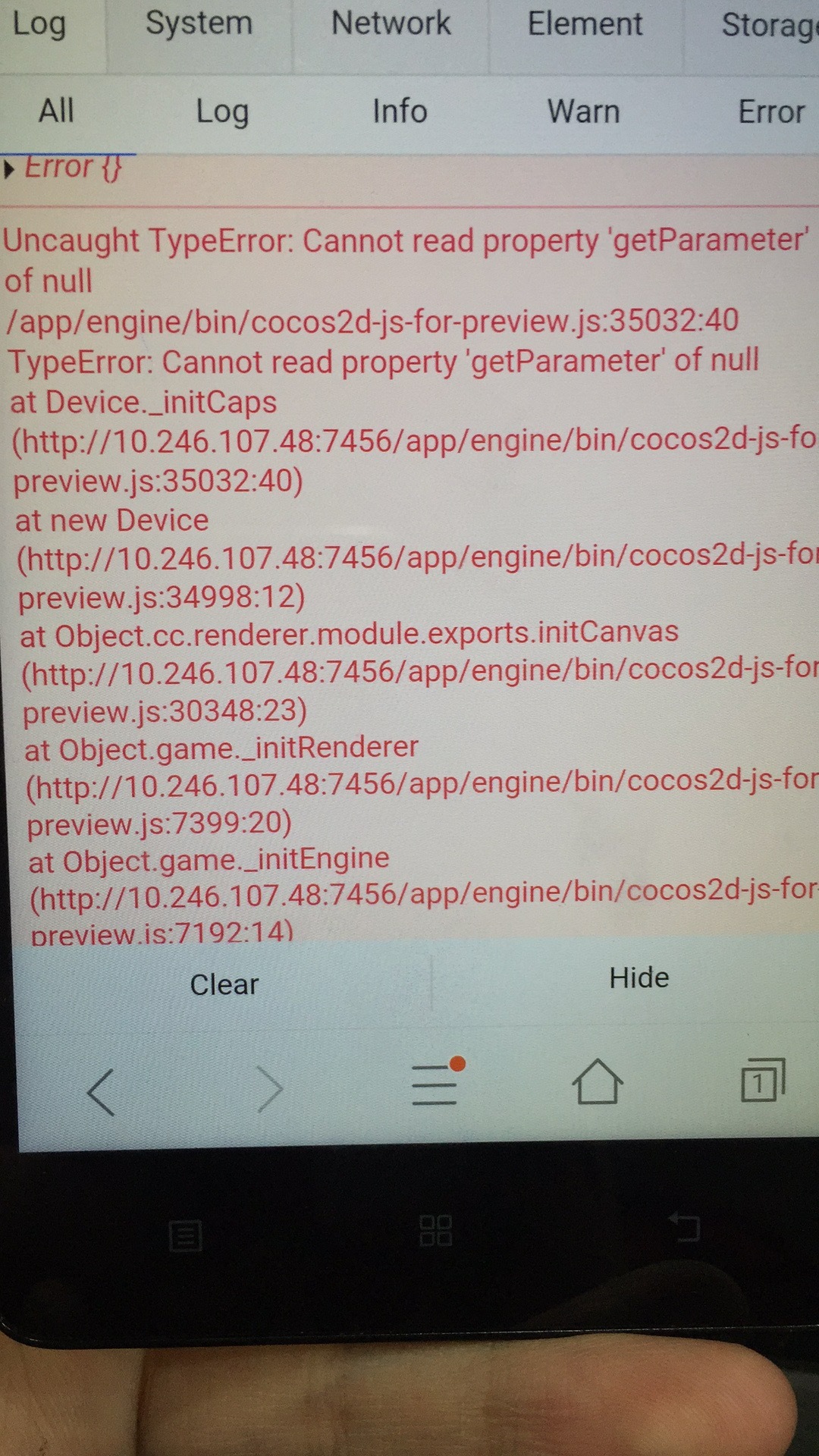Select the Log top tab
The height and width of the screenshot is (1456, 819).
pos(39,24)
